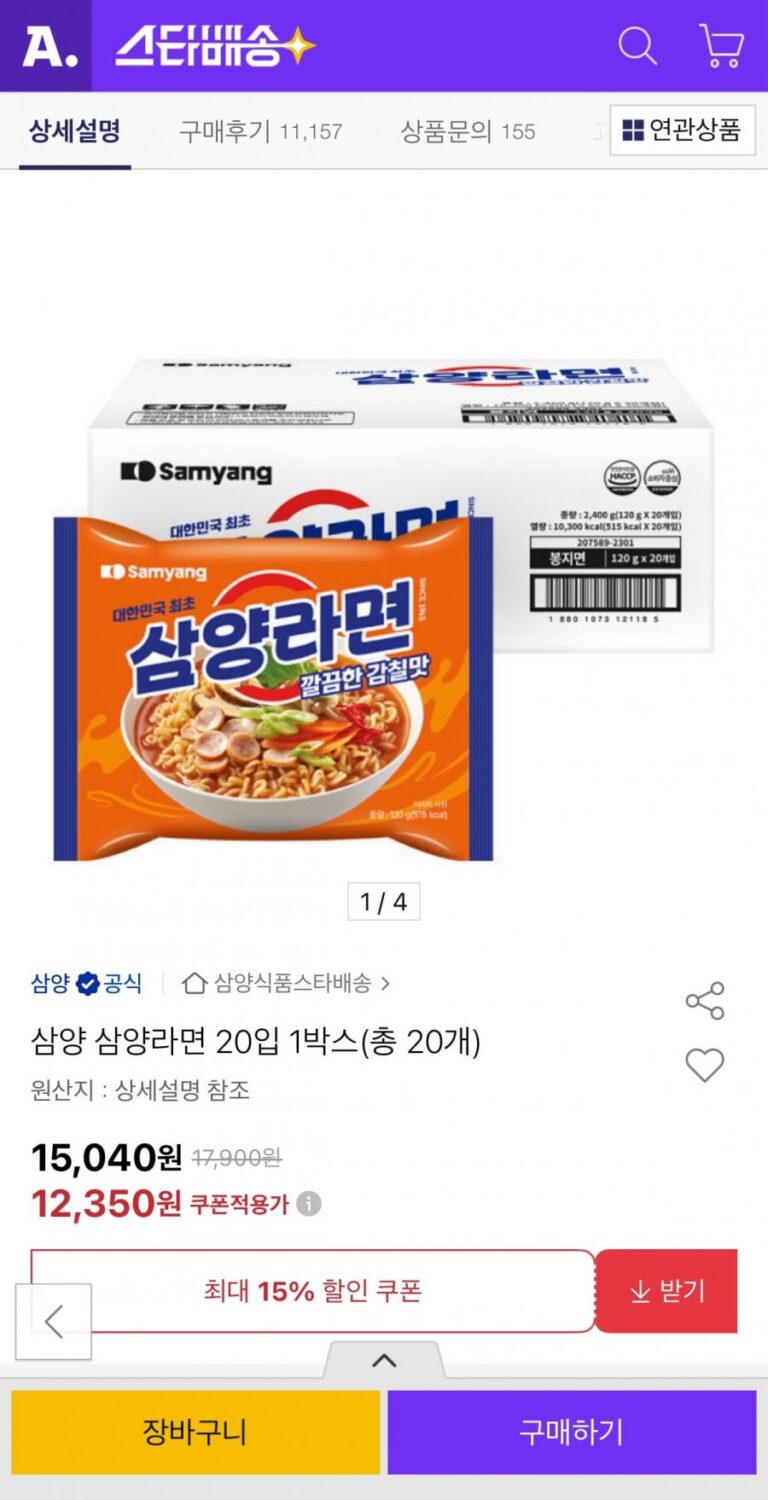Share this product
The image size is (768, 1500).
704,1001
